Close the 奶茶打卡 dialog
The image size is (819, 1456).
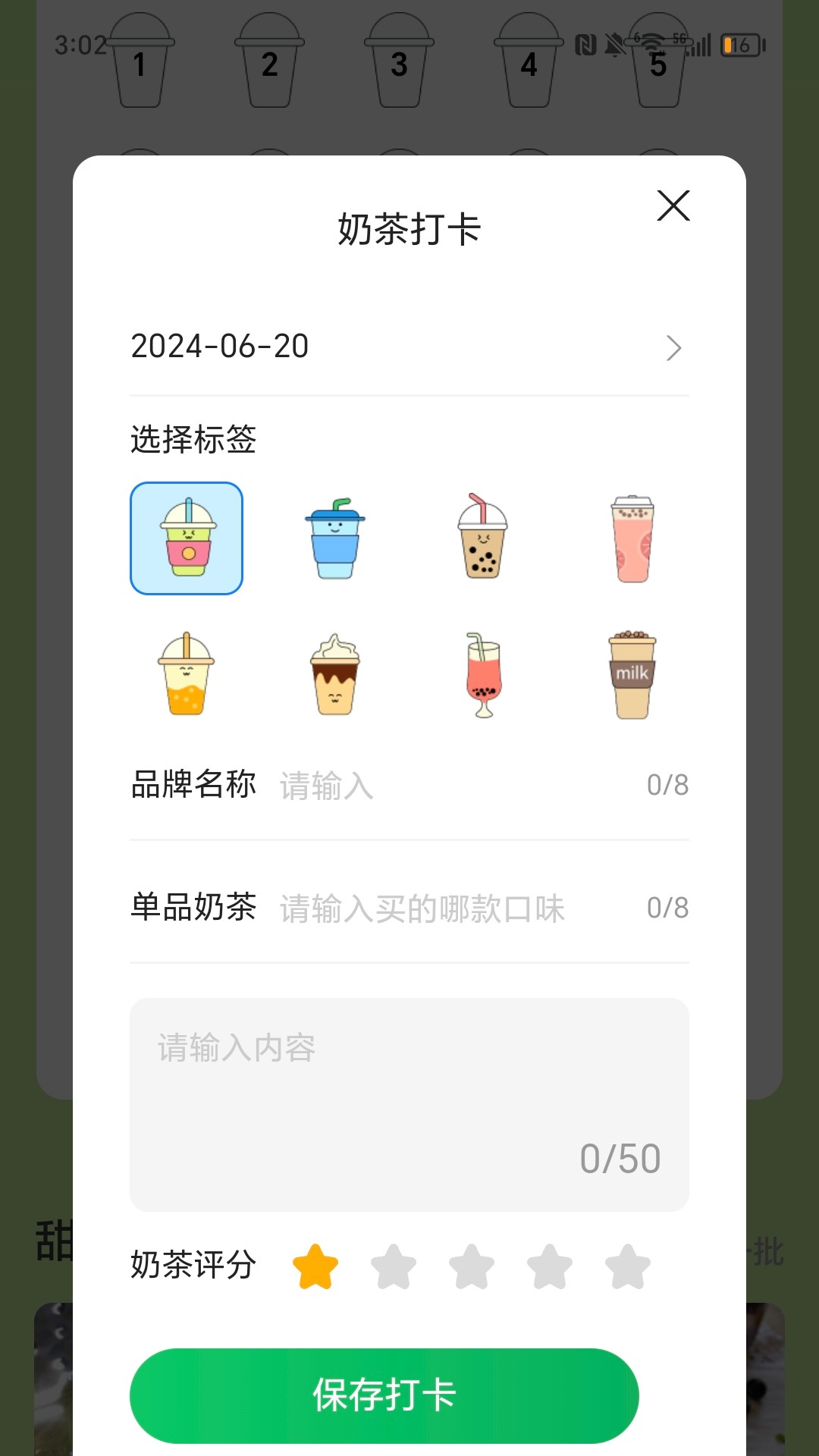(673, 206)
